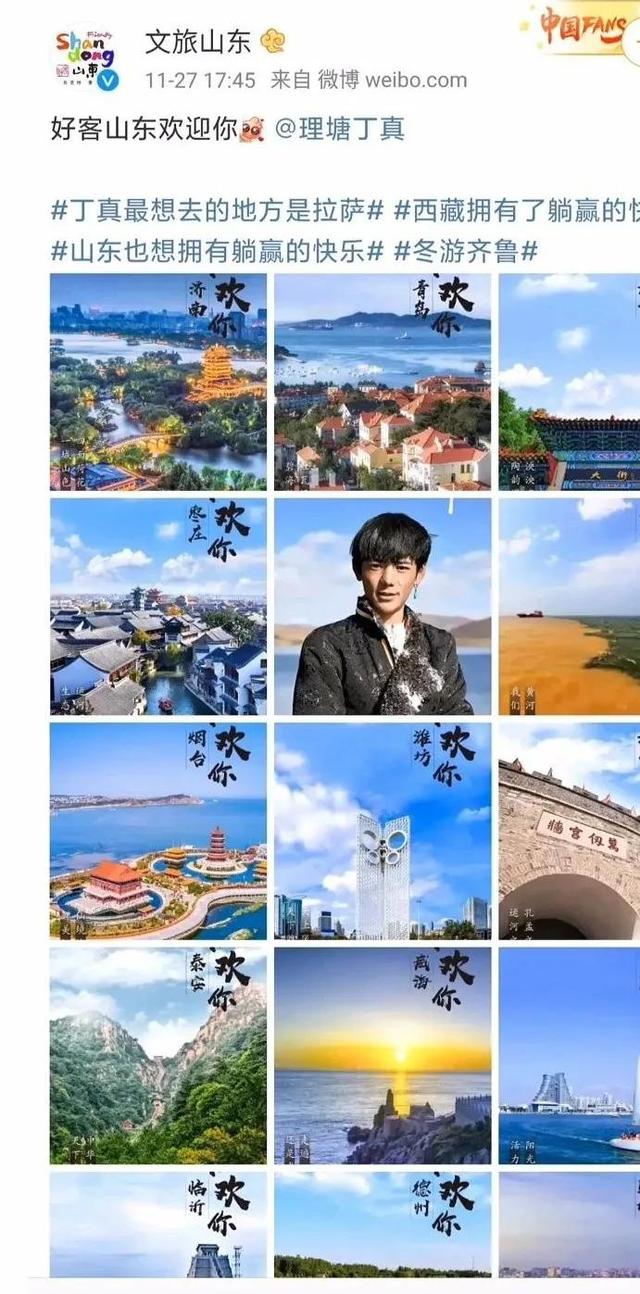Image resolution: width=640 pixels, height=1294 pixels.
Task: Open the 烟台 image tile
Action: click(158, 831)
